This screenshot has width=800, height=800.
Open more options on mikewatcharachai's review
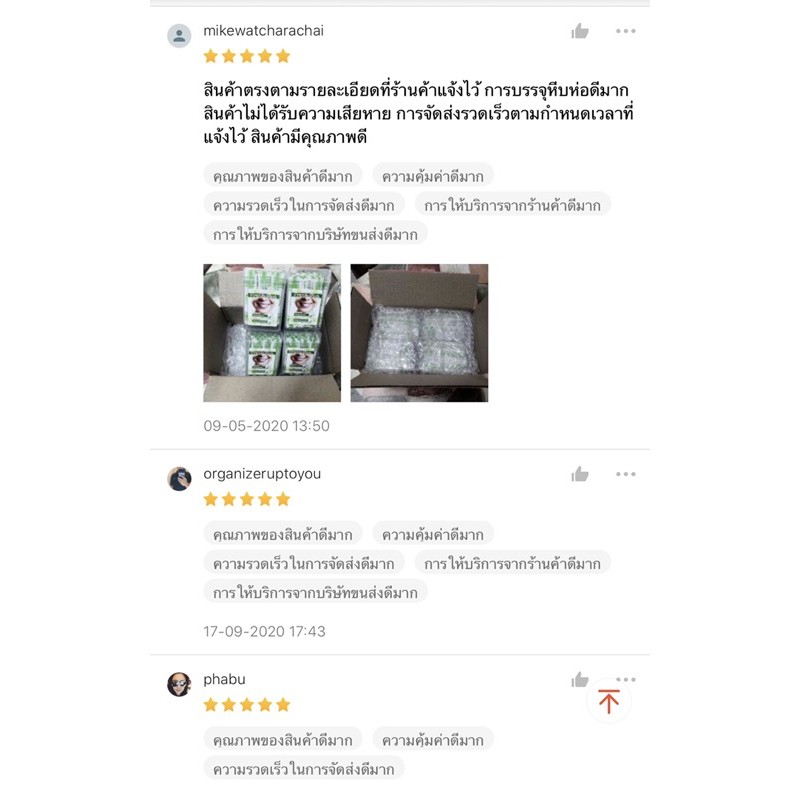pyautogui.click(x=626, y=31)
